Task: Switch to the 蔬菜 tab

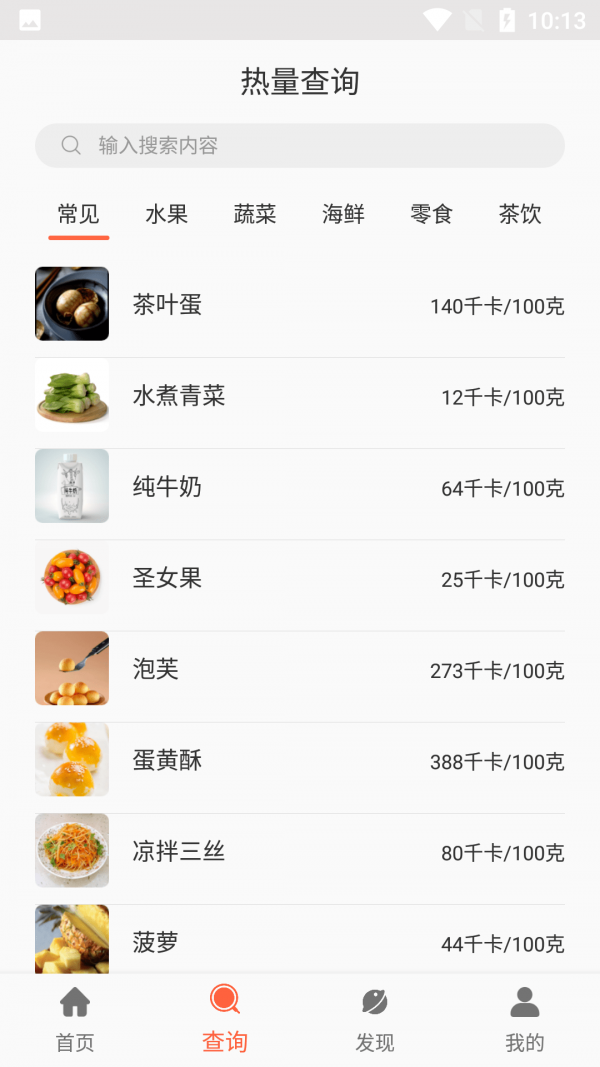Action: coord(255,214)
